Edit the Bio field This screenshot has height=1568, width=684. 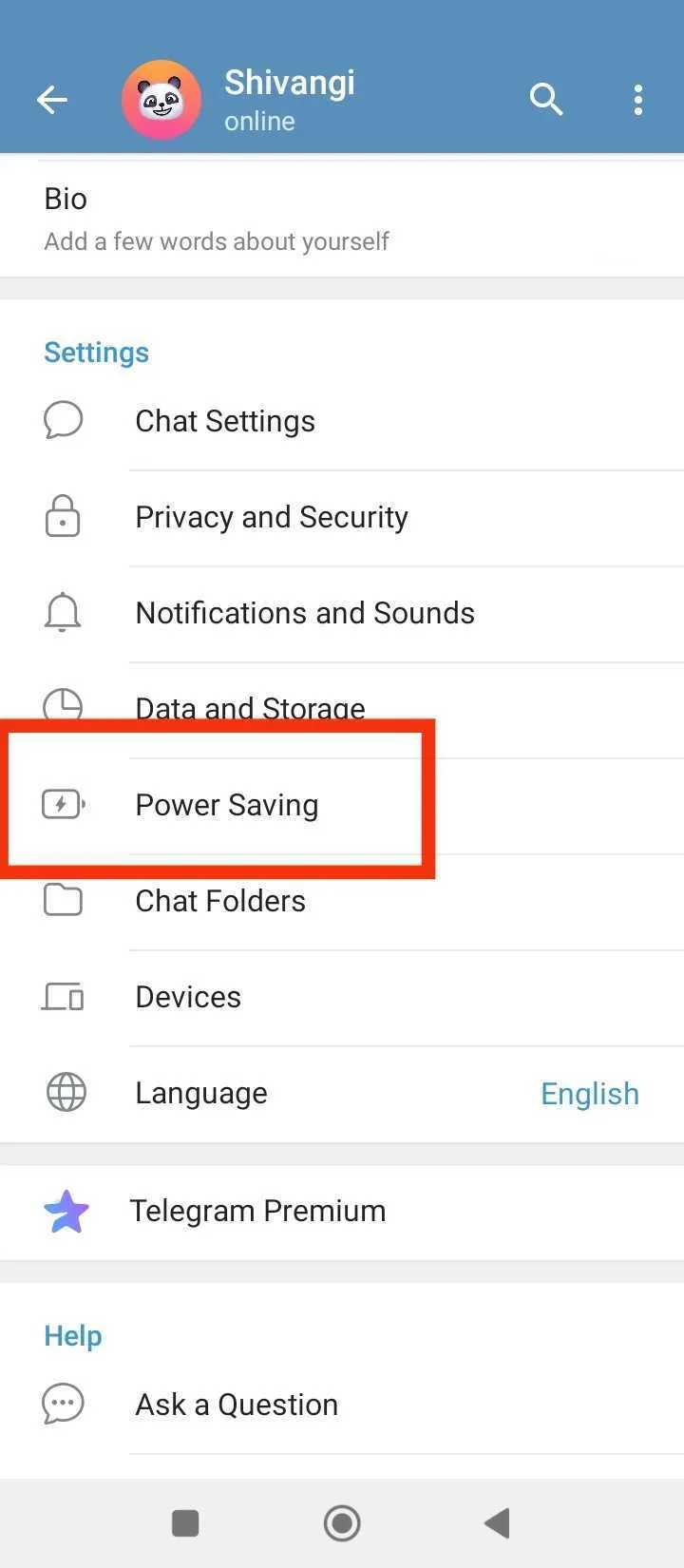217,219
